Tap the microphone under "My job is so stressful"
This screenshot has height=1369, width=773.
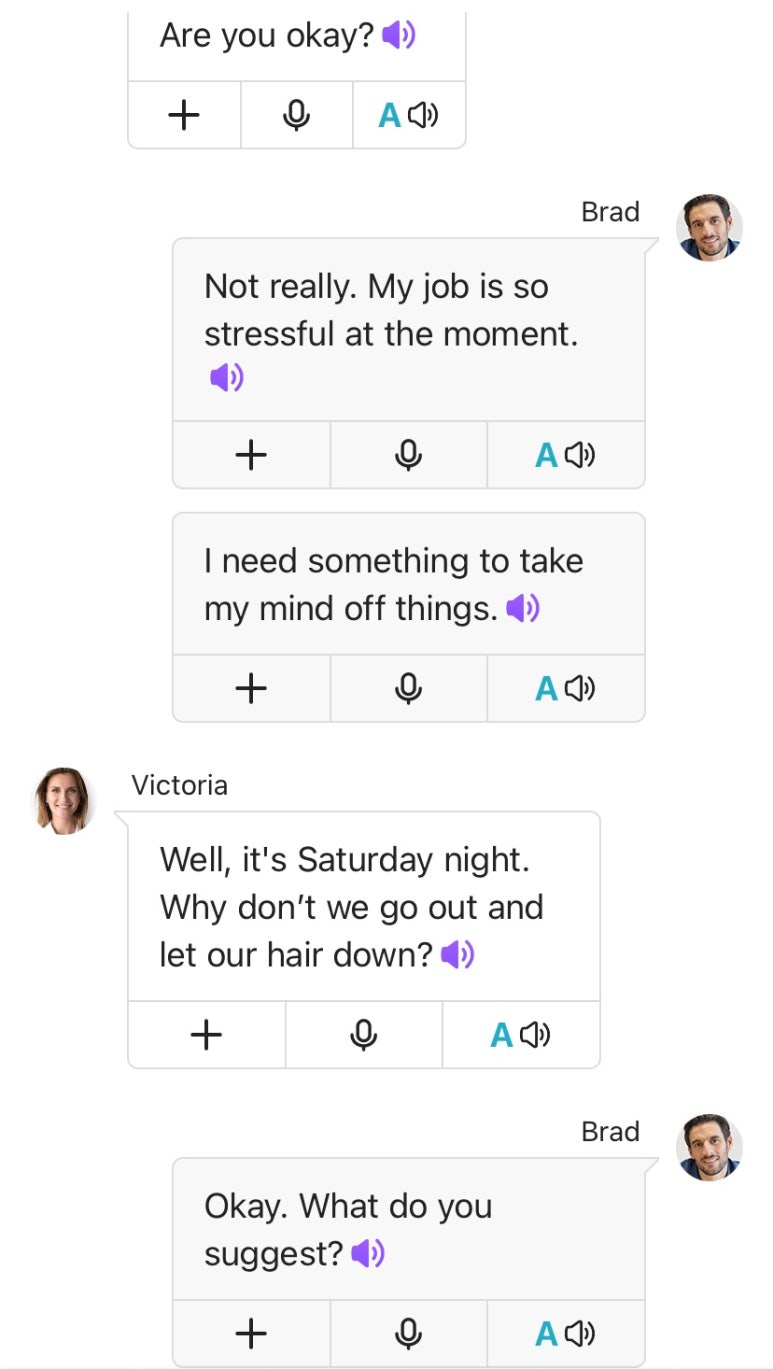[x=408, y=456]
